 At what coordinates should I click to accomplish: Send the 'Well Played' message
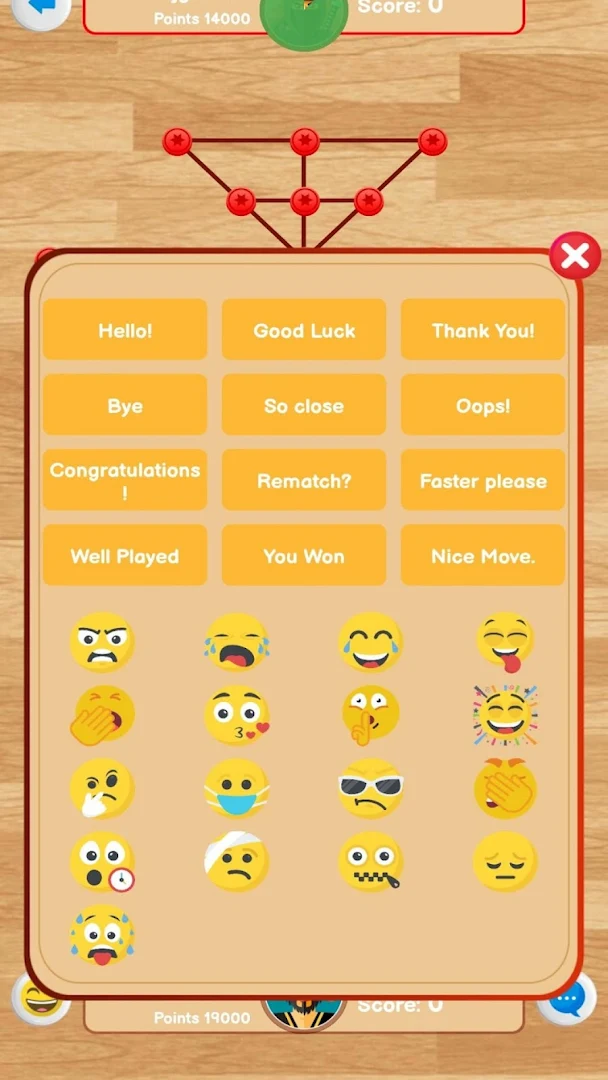click(125, 556)
